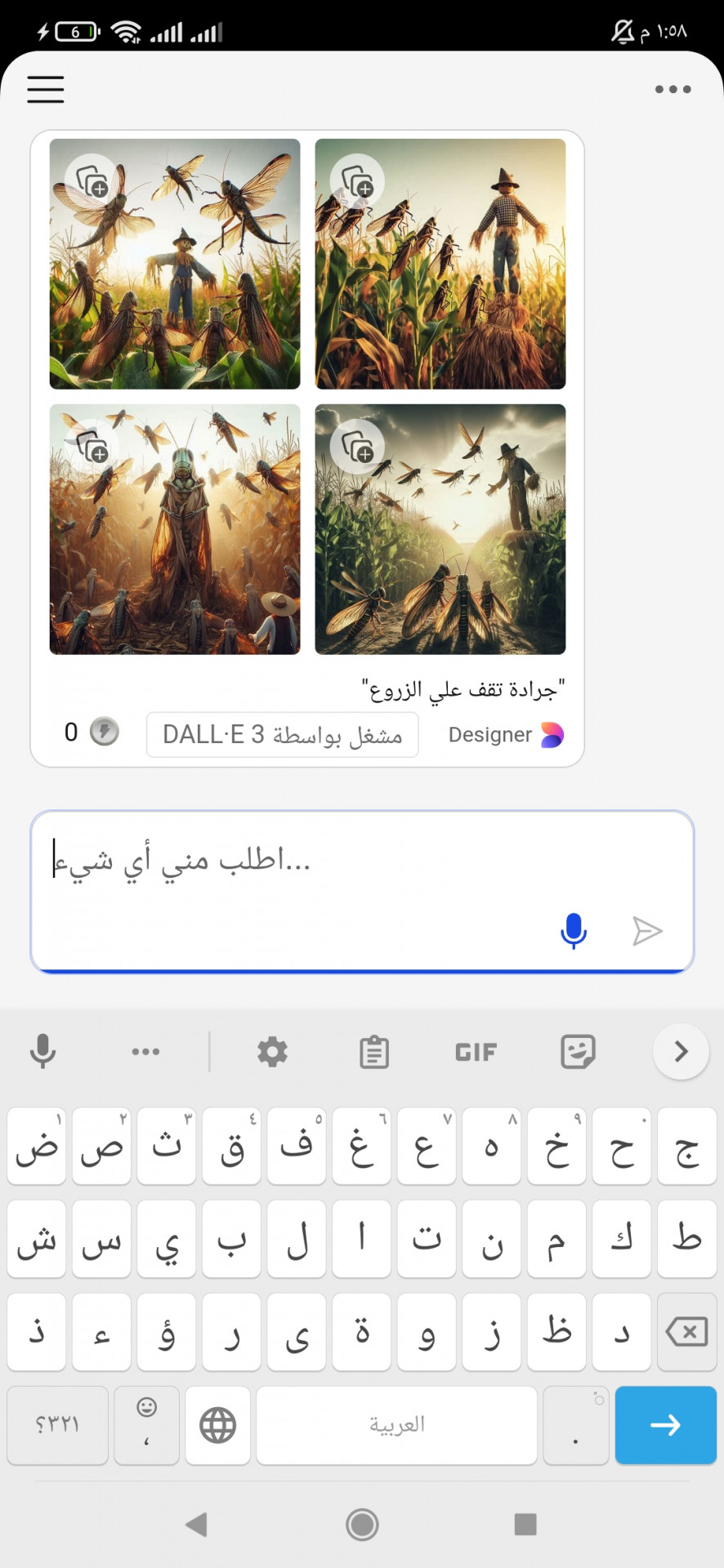Open the giant cloaked locust image
Image resolution: width=724 pixels, height=1568 pixels.
point(175,529)
